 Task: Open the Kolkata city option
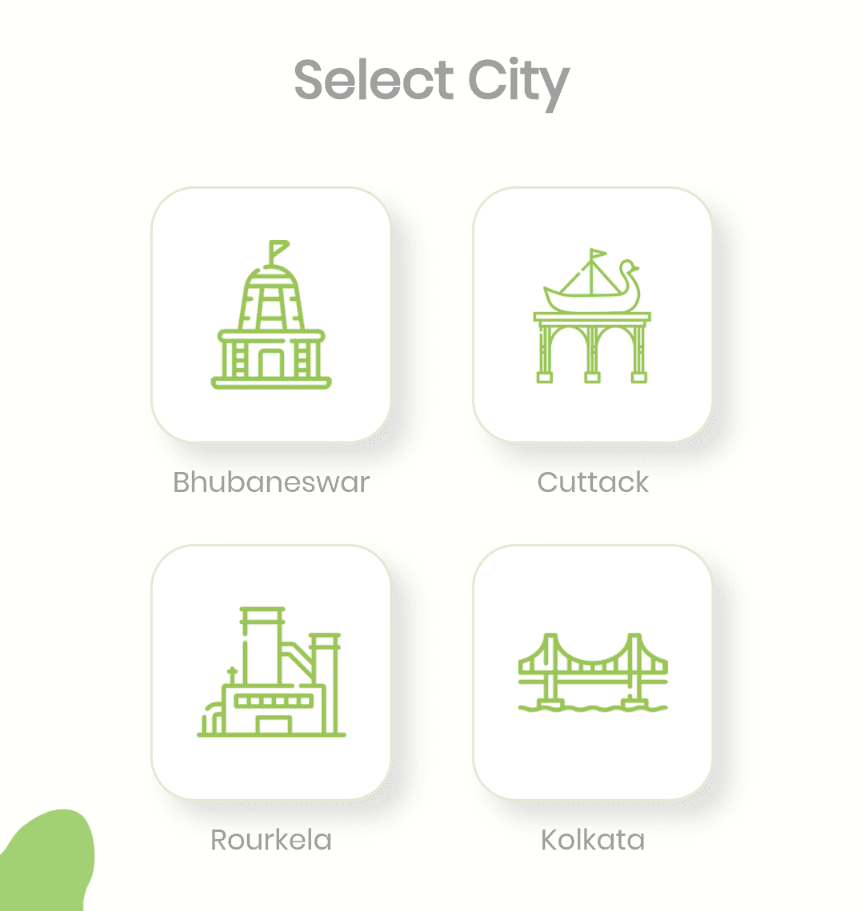tap(592, 672)
